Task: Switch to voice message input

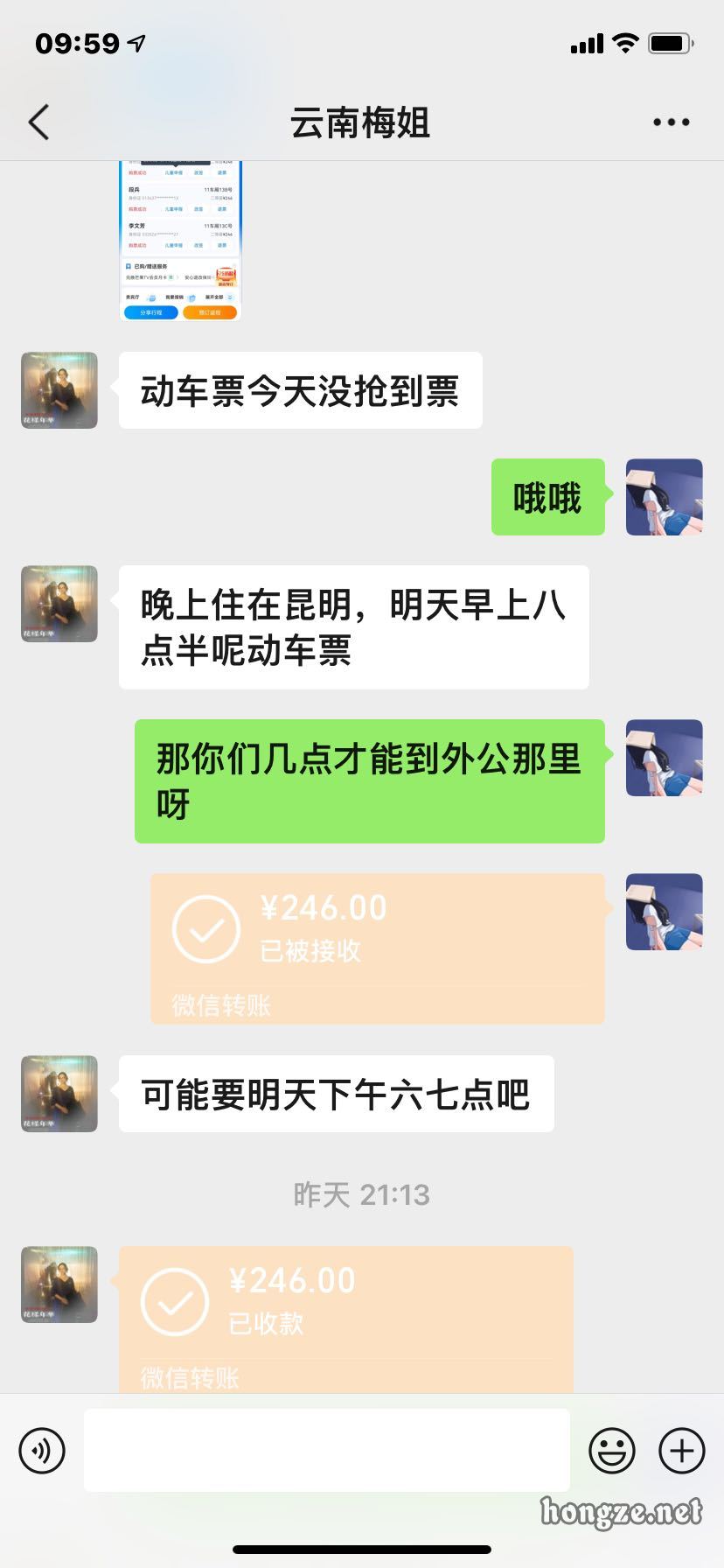Action: (x=42, y=1450)
